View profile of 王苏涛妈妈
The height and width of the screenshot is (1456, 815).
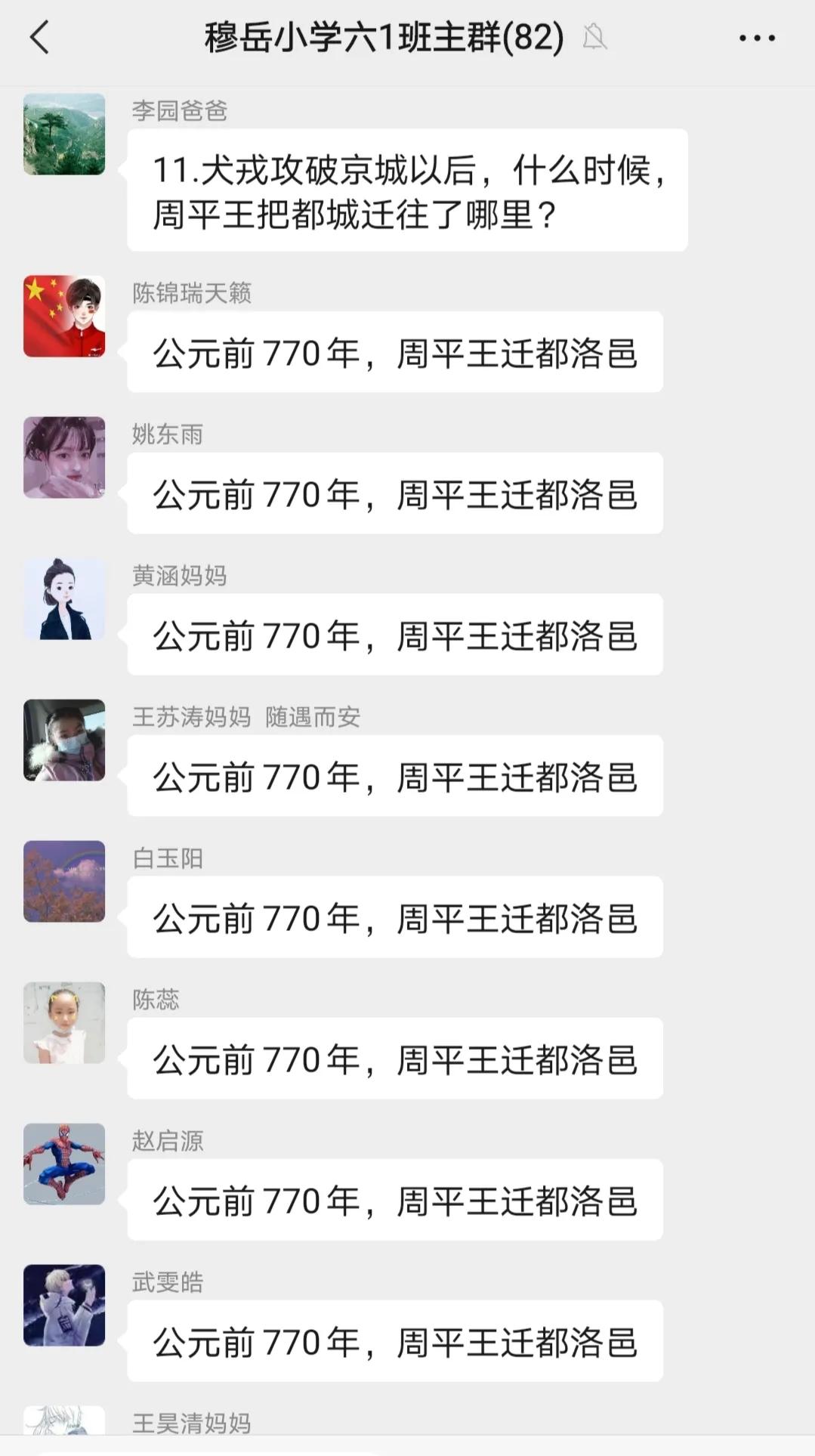pos(64,740)
